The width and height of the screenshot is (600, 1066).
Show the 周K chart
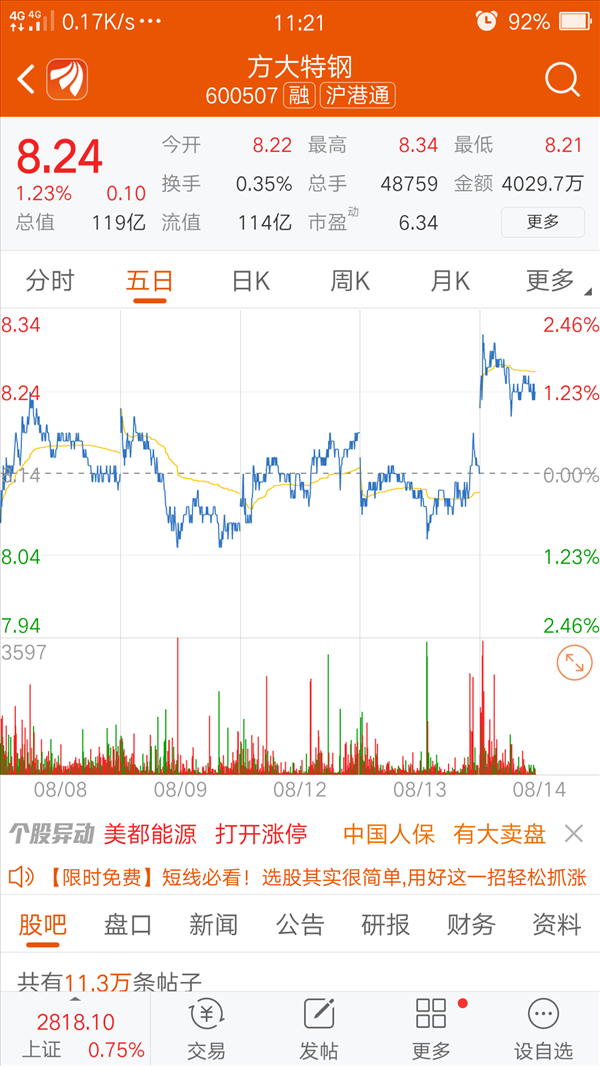pos(350,281)
